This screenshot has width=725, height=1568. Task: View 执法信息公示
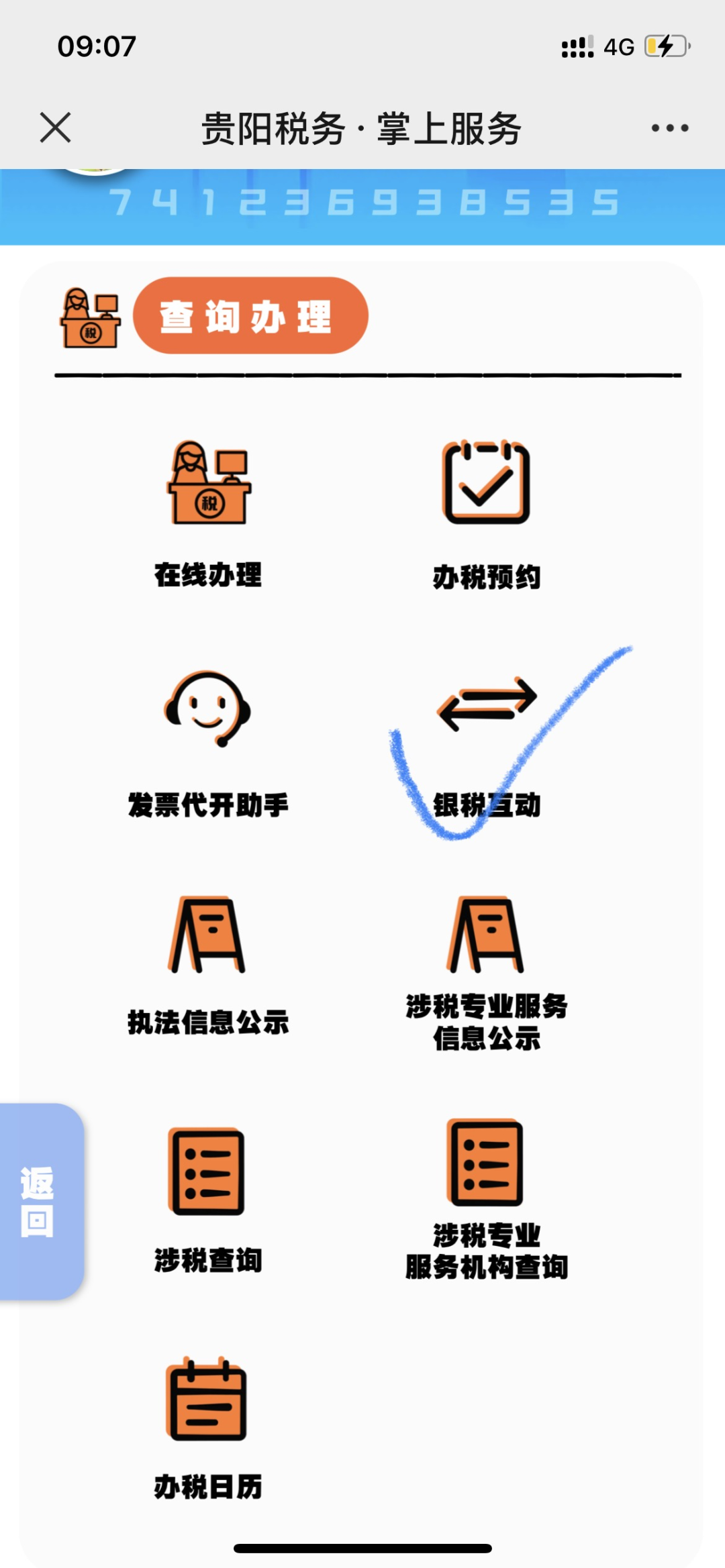click(208, 966)
